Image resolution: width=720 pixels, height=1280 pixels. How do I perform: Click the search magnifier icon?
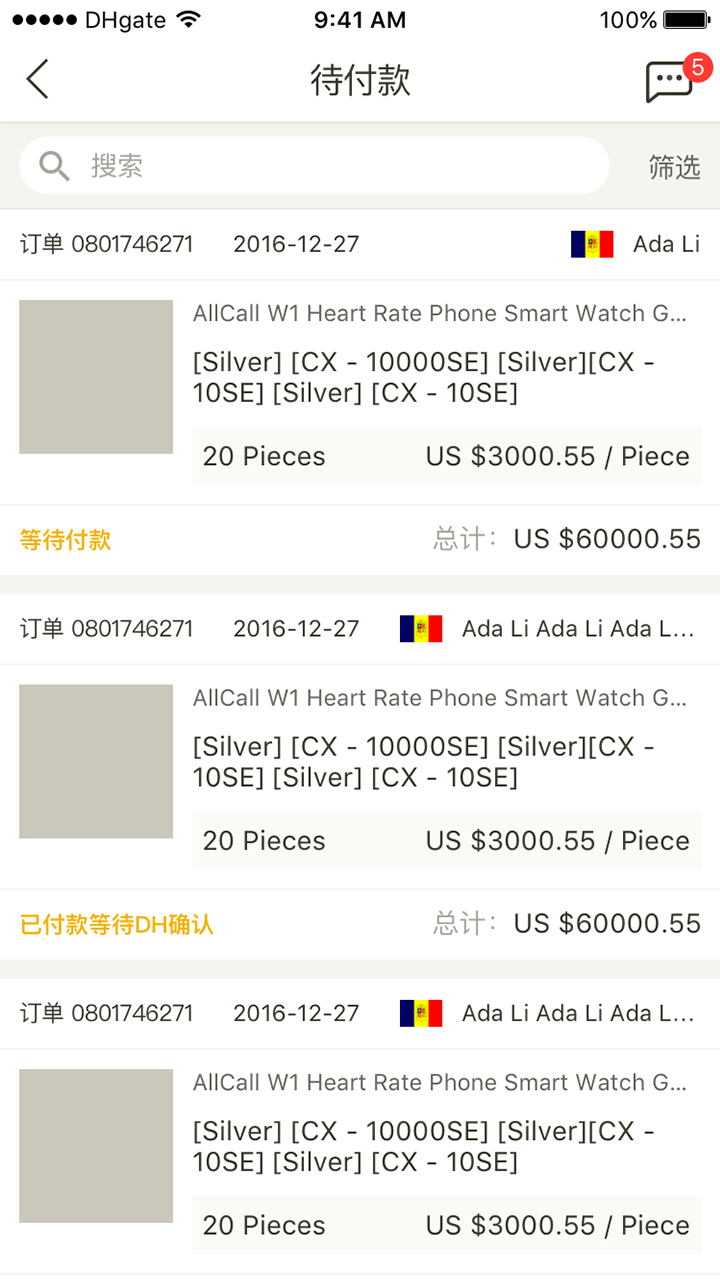[x=53, y=165]
